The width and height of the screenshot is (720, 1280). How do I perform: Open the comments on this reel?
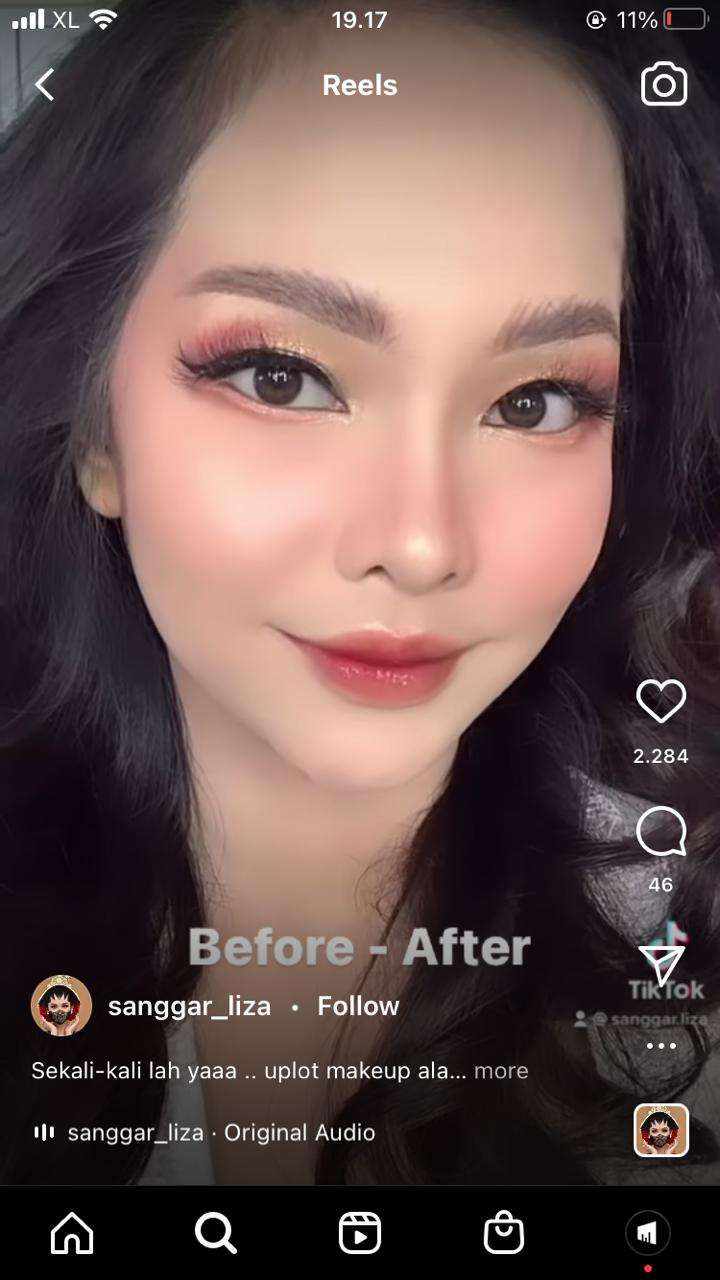(661, 832)
